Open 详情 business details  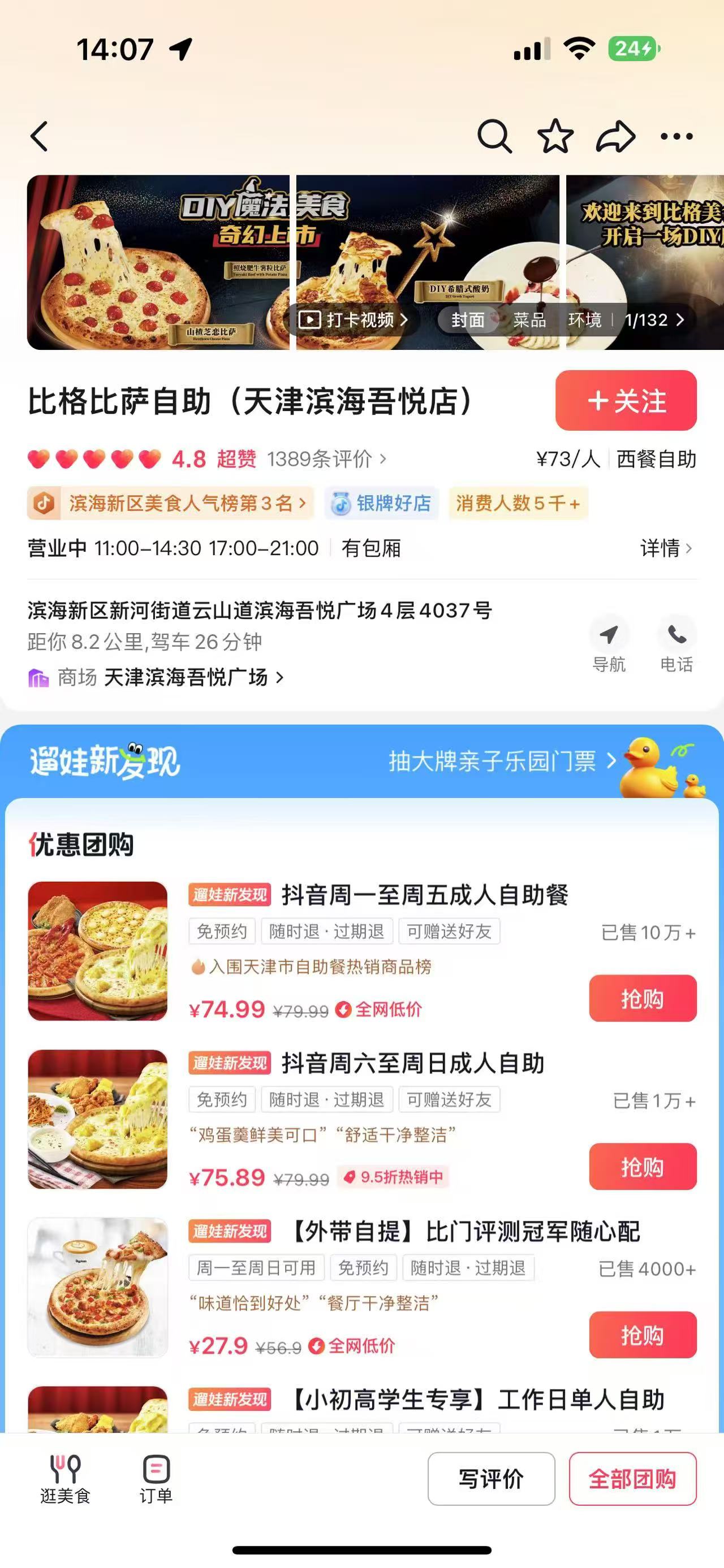click(x=666, y=548)
